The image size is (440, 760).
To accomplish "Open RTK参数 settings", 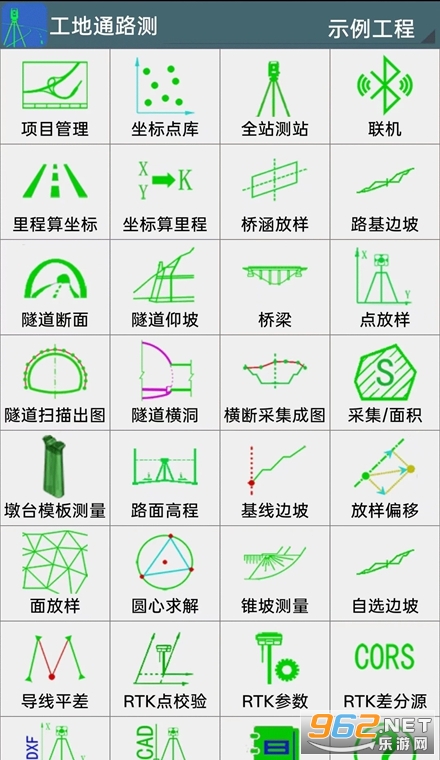I will click(x=275, y=669).
